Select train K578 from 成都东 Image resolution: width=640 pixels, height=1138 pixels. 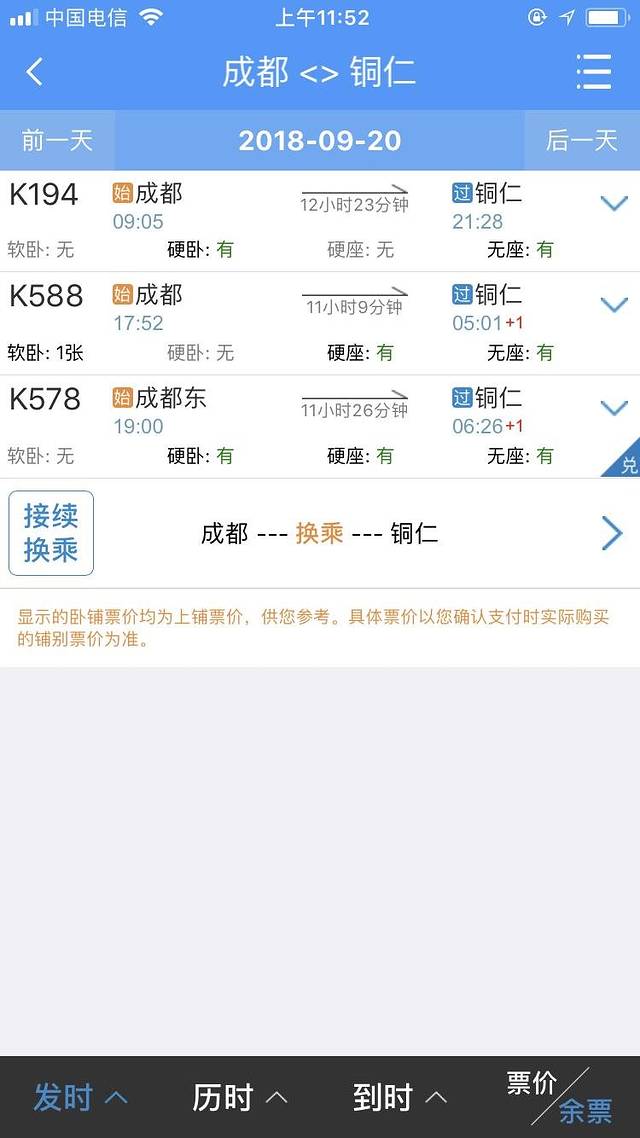pyautogui.click(x=300, y=426)
